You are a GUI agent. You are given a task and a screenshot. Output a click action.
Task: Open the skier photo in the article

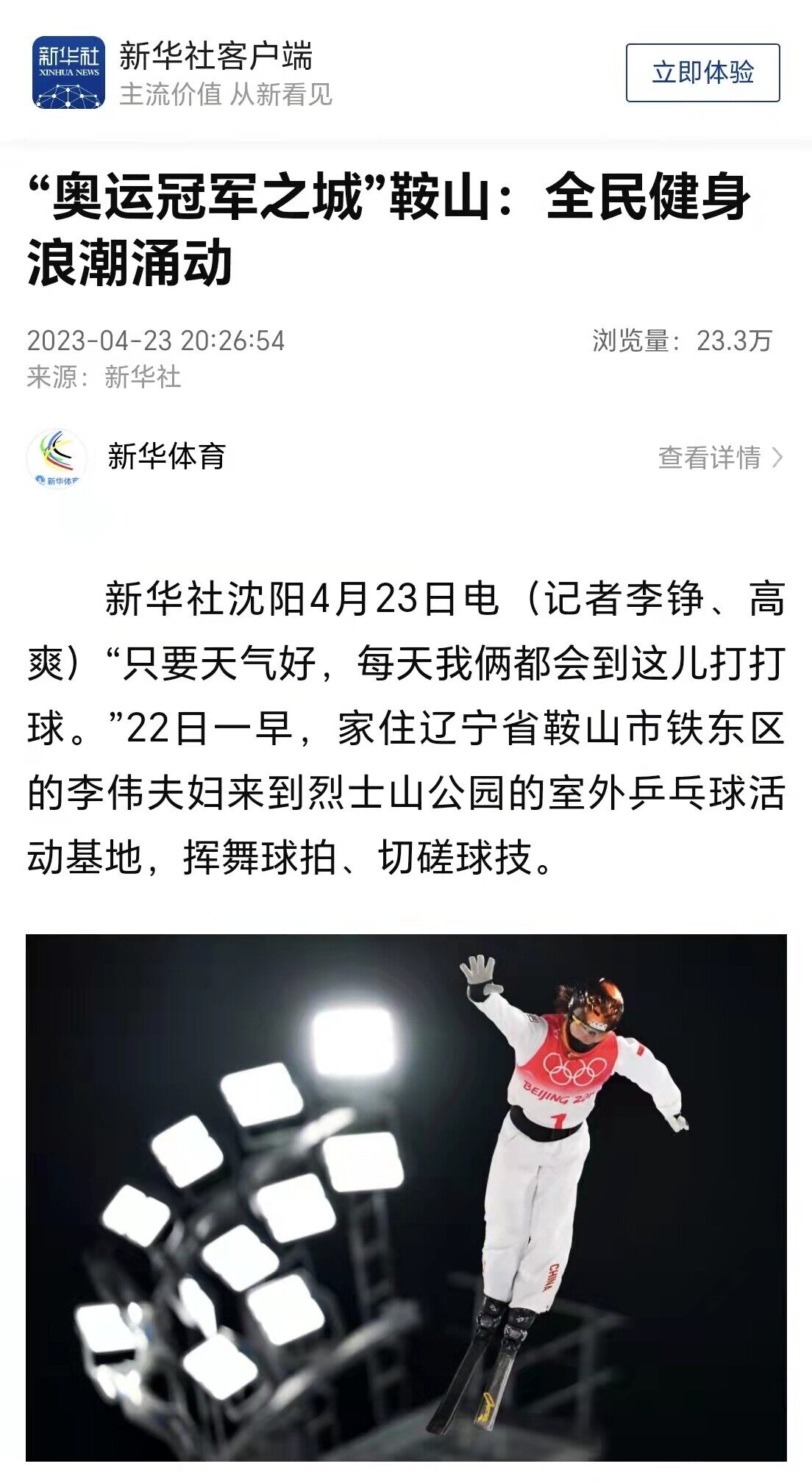[x=406, y=1198]
